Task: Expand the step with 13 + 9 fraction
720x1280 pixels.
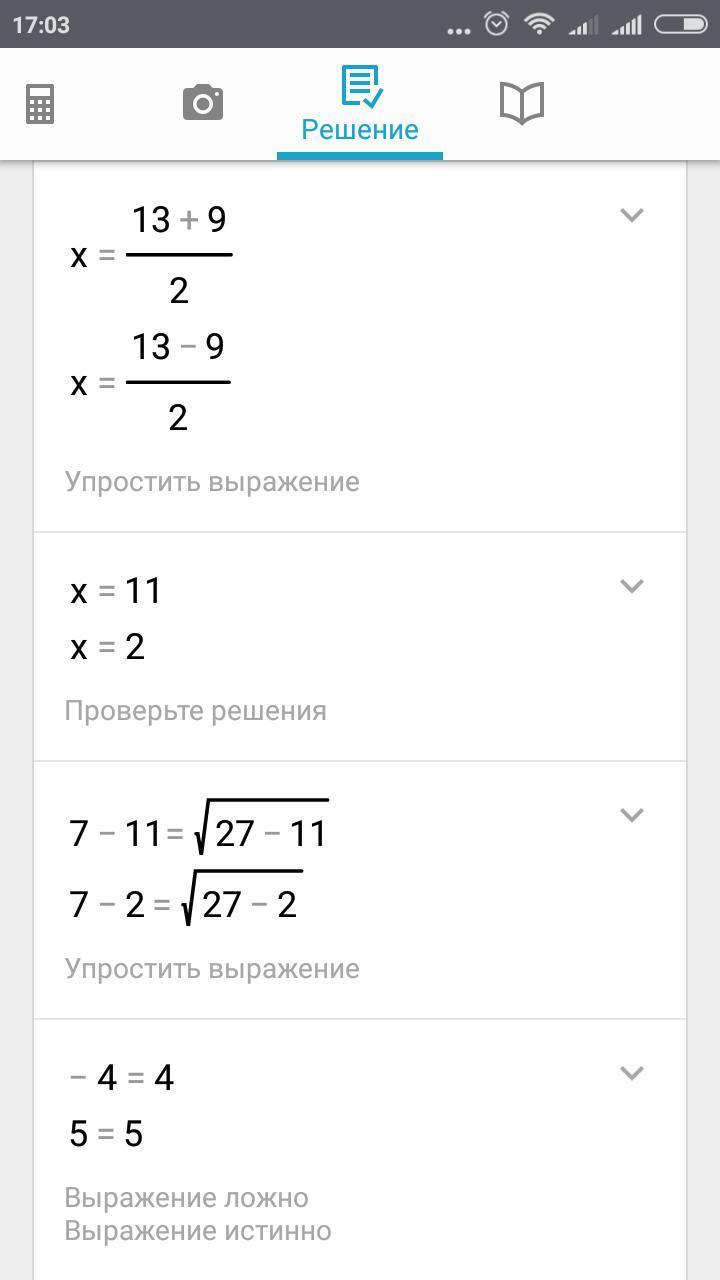Action: (x=631, y=215)
